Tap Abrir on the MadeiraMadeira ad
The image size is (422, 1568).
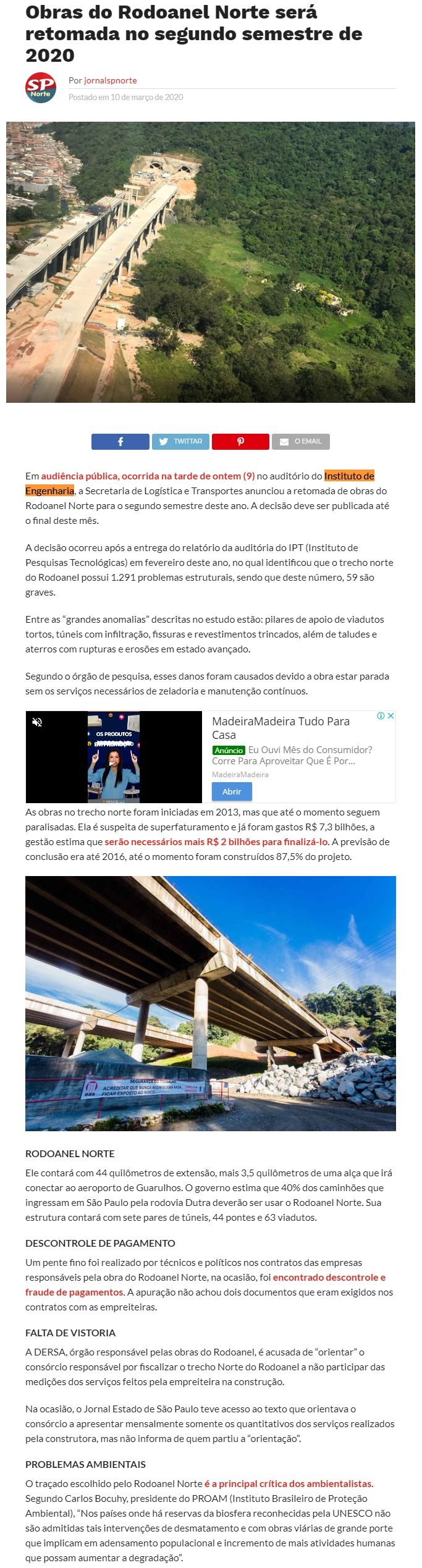click(232, 791)
